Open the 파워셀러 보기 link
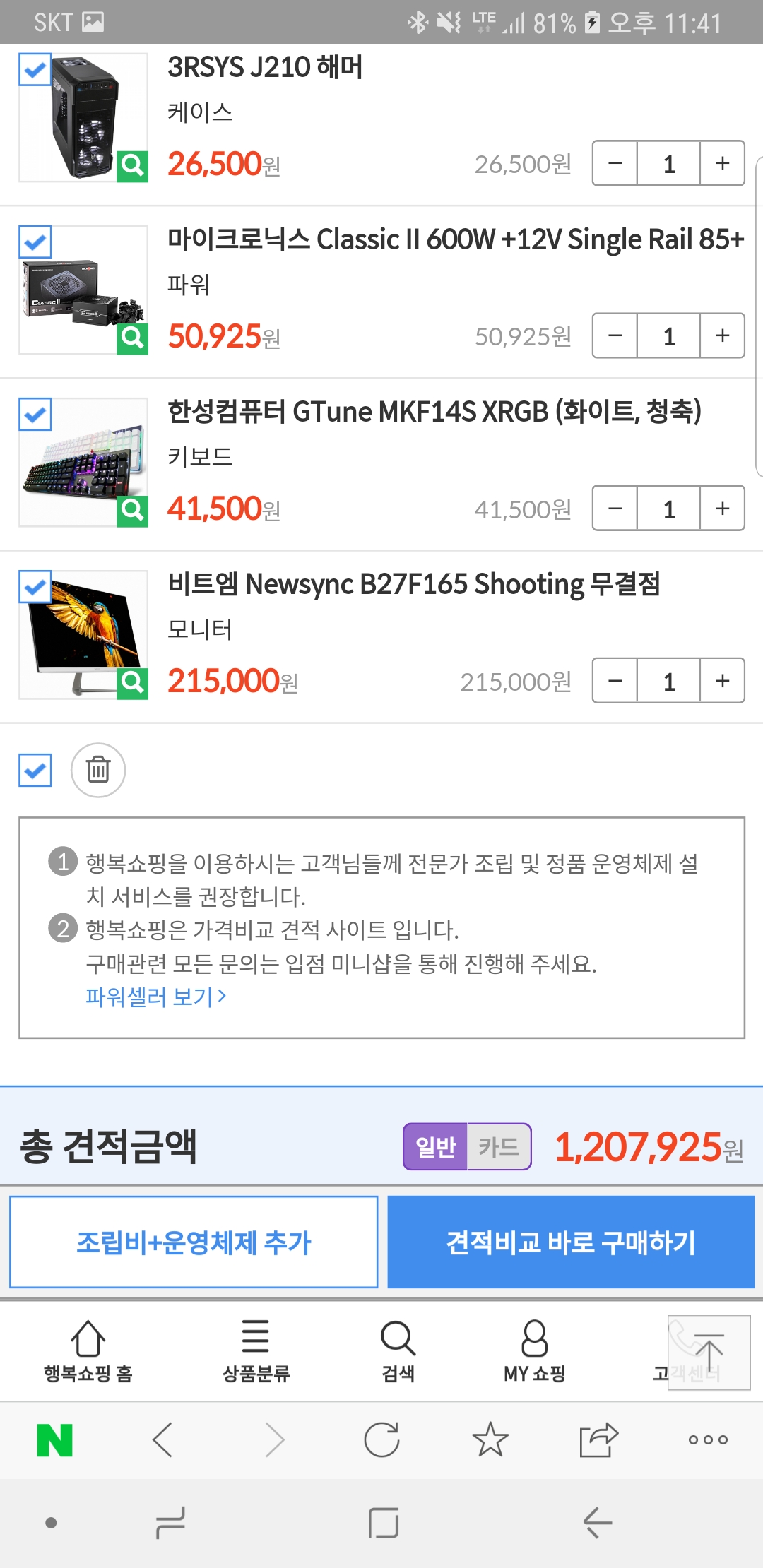 (x=155, y=997)
